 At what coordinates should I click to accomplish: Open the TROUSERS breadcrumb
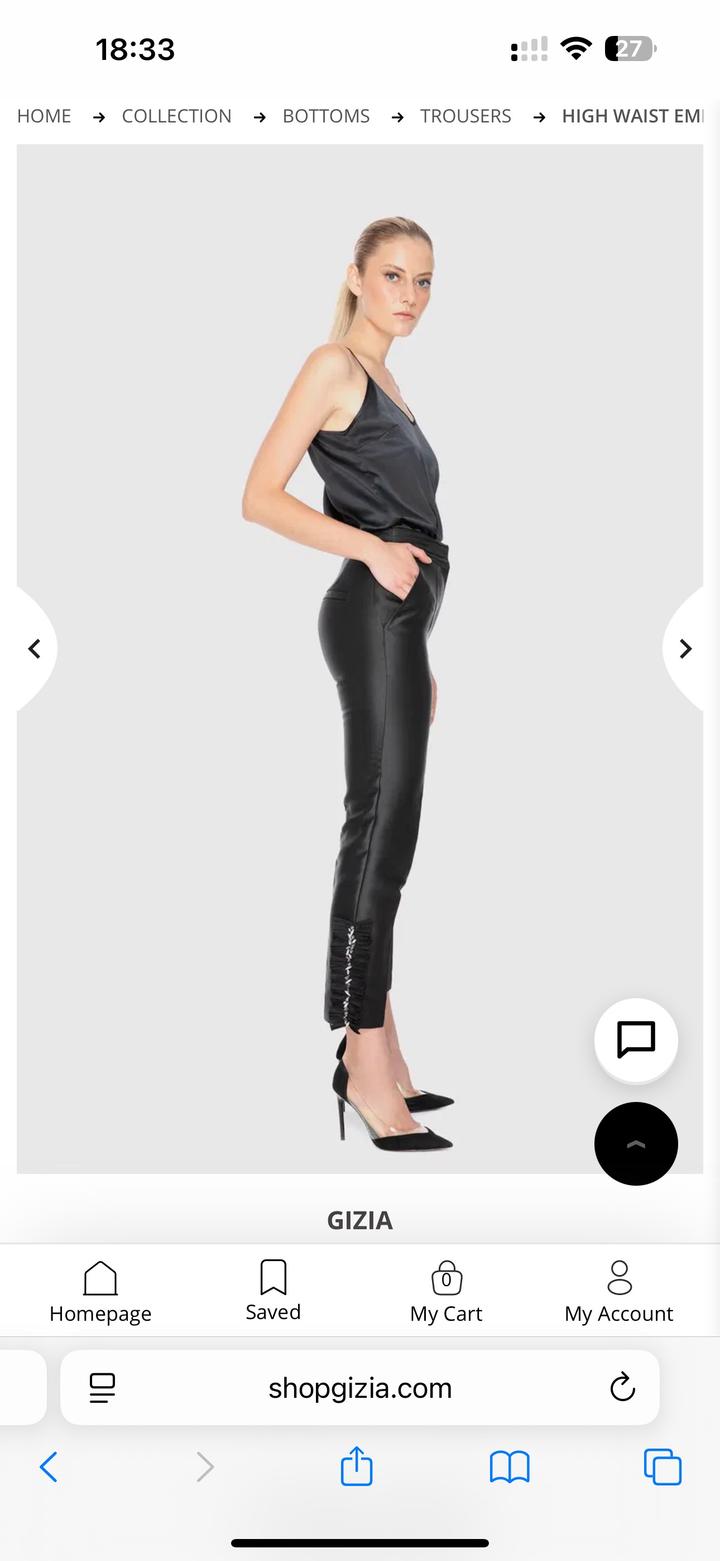pyautogui.click(x=465, y=116)
